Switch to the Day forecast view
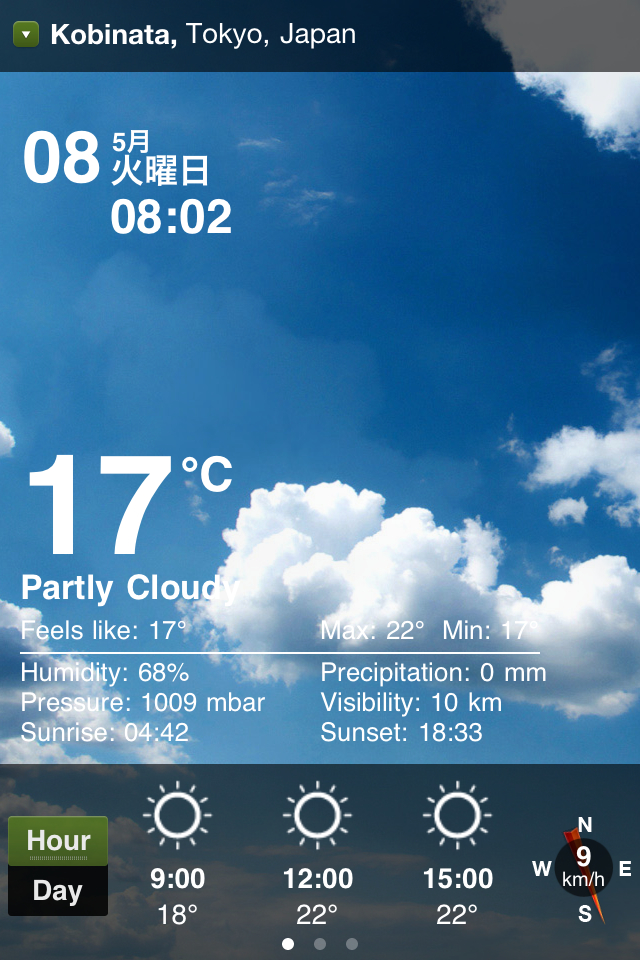The image size is (640, 960). pyautogui.click(x=58, y=890)
